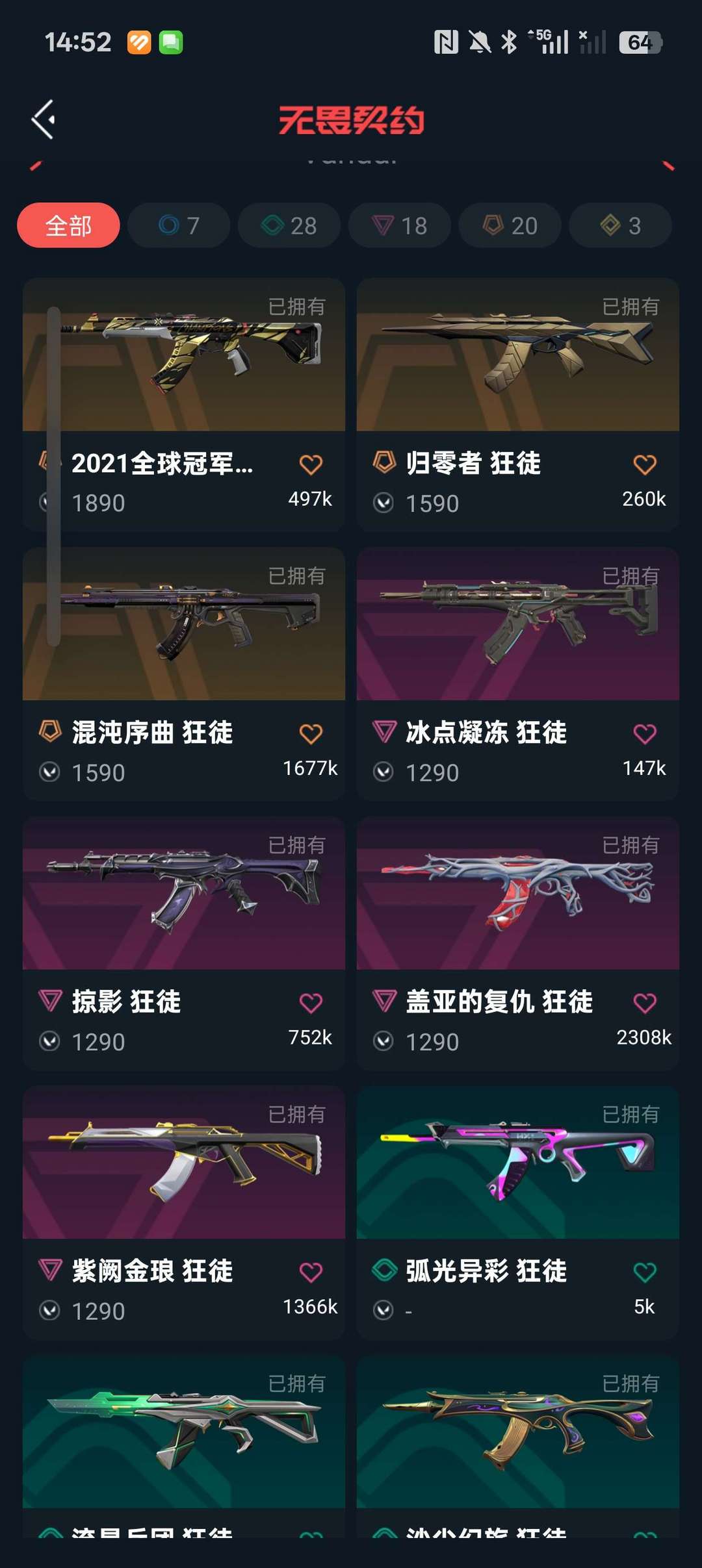
Task: Click the rarity badge beside 归零者 狂徒
Action: (383, 463)
